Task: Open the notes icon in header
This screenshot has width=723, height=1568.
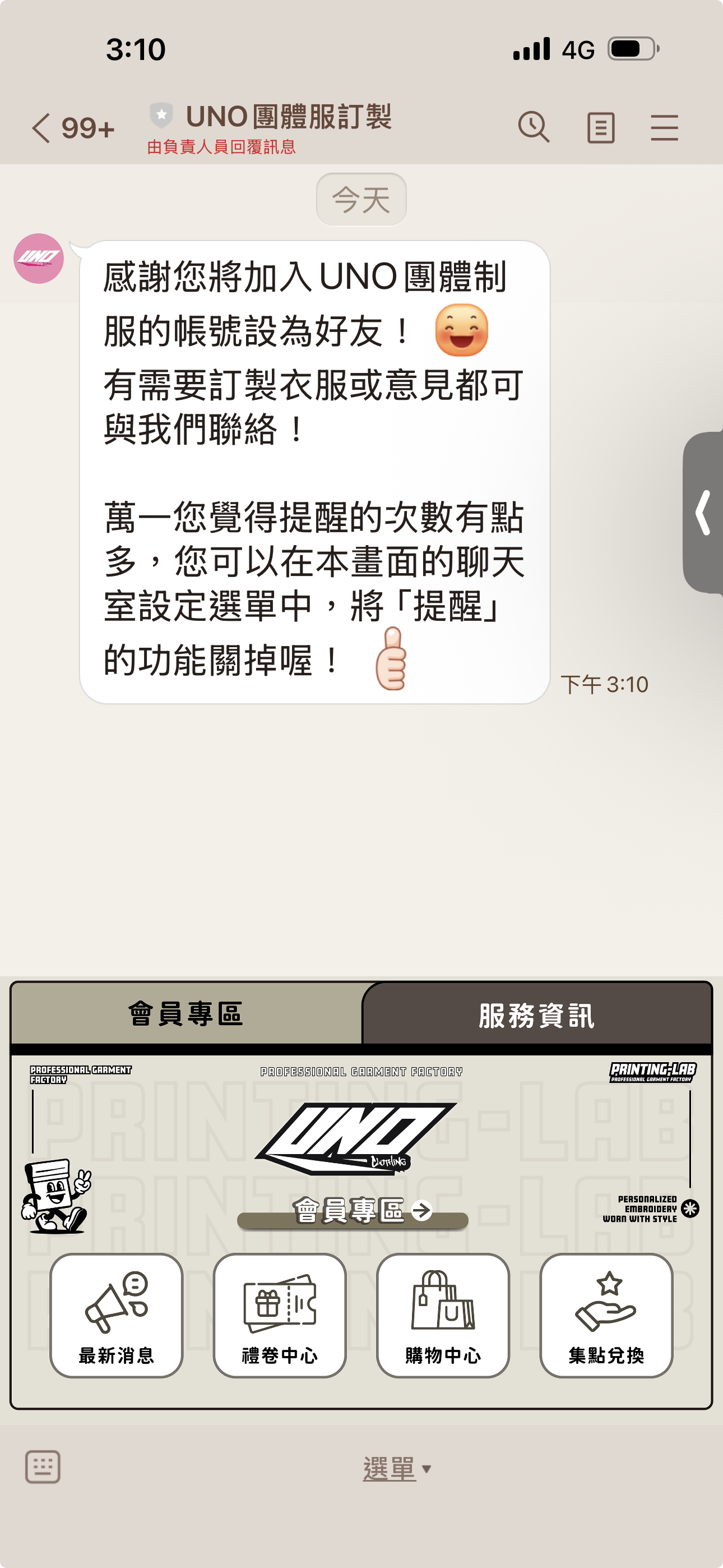Action: coord(600,128)
